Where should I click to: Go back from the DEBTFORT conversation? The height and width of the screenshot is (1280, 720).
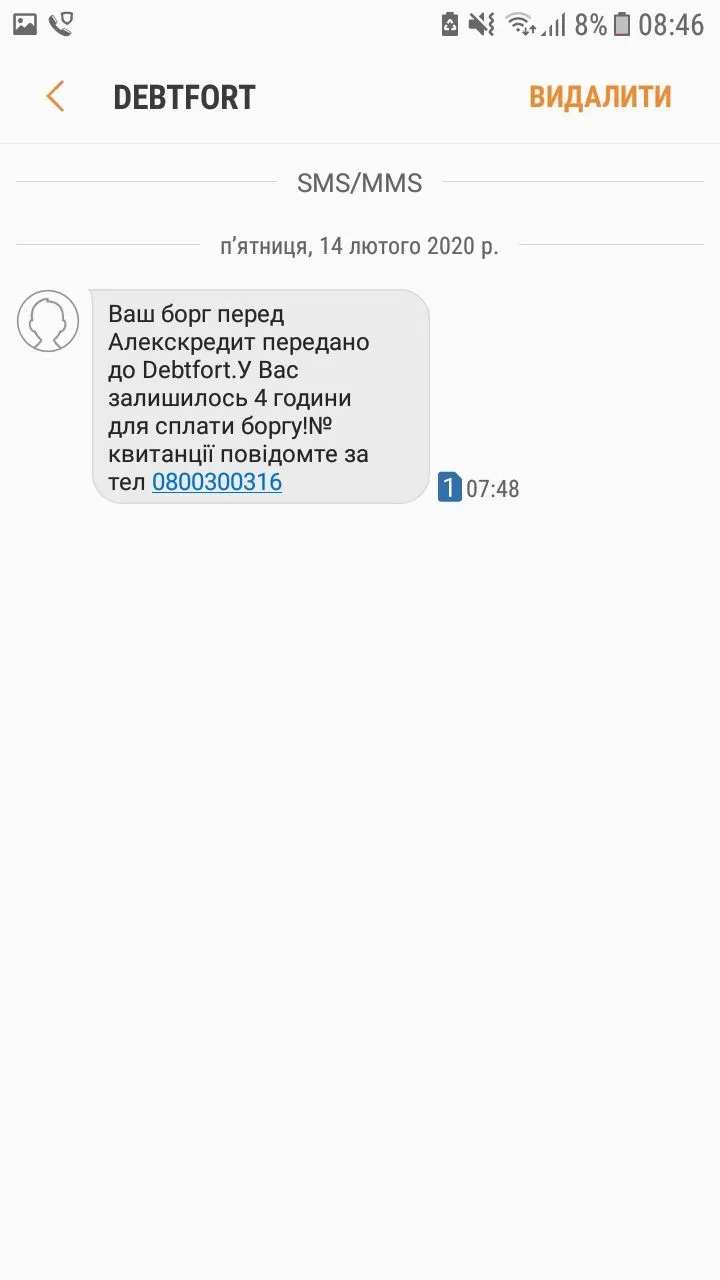pyautogui.click(x=55, y=97)
